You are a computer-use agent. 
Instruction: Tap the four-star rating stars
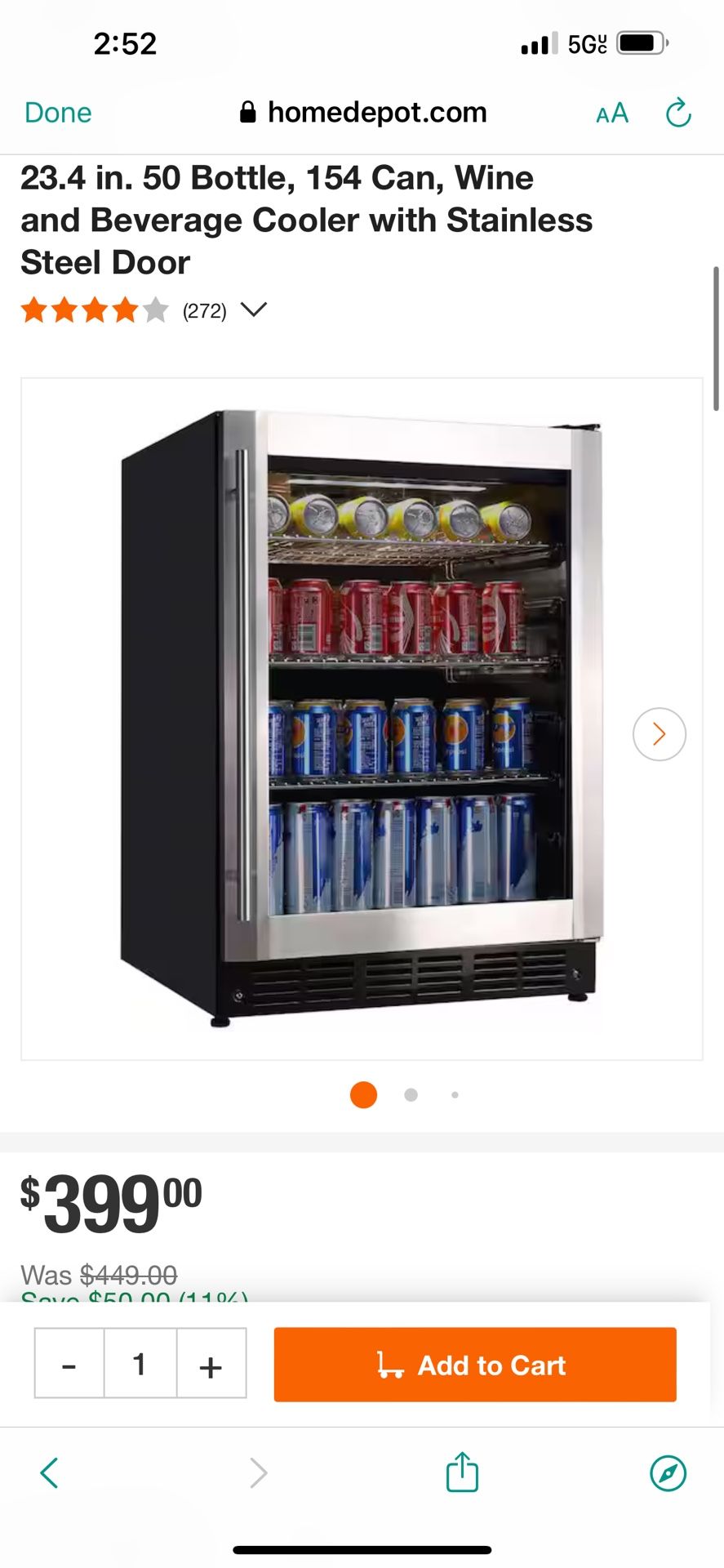coord(94,310)
